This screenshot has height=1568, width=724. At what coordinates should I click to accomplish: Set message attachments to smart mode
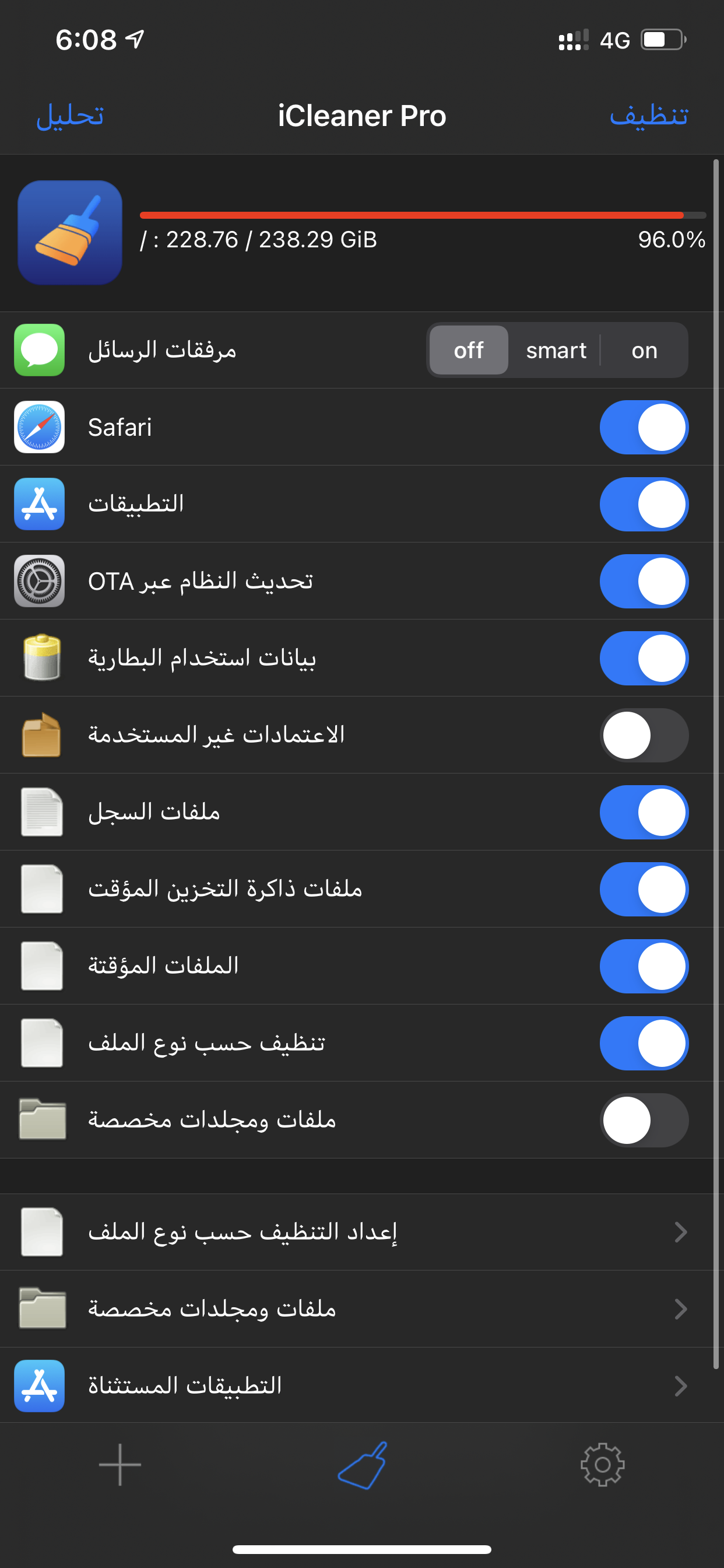tap(556, 351)
